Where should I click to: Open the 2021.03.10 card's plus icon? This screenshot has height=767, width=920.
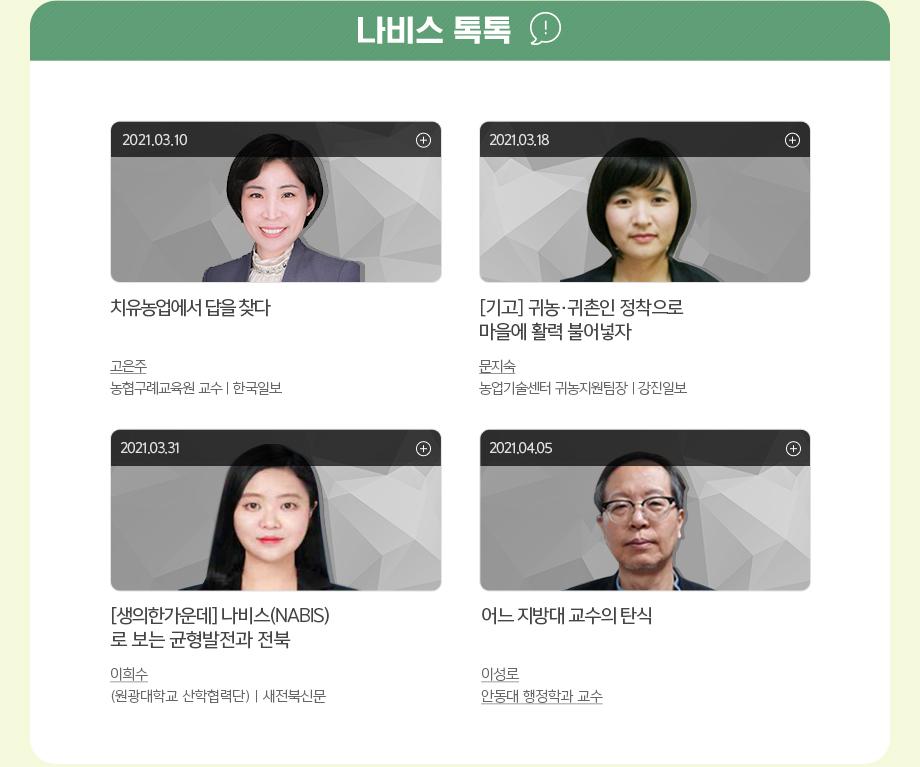pos(423,140)
